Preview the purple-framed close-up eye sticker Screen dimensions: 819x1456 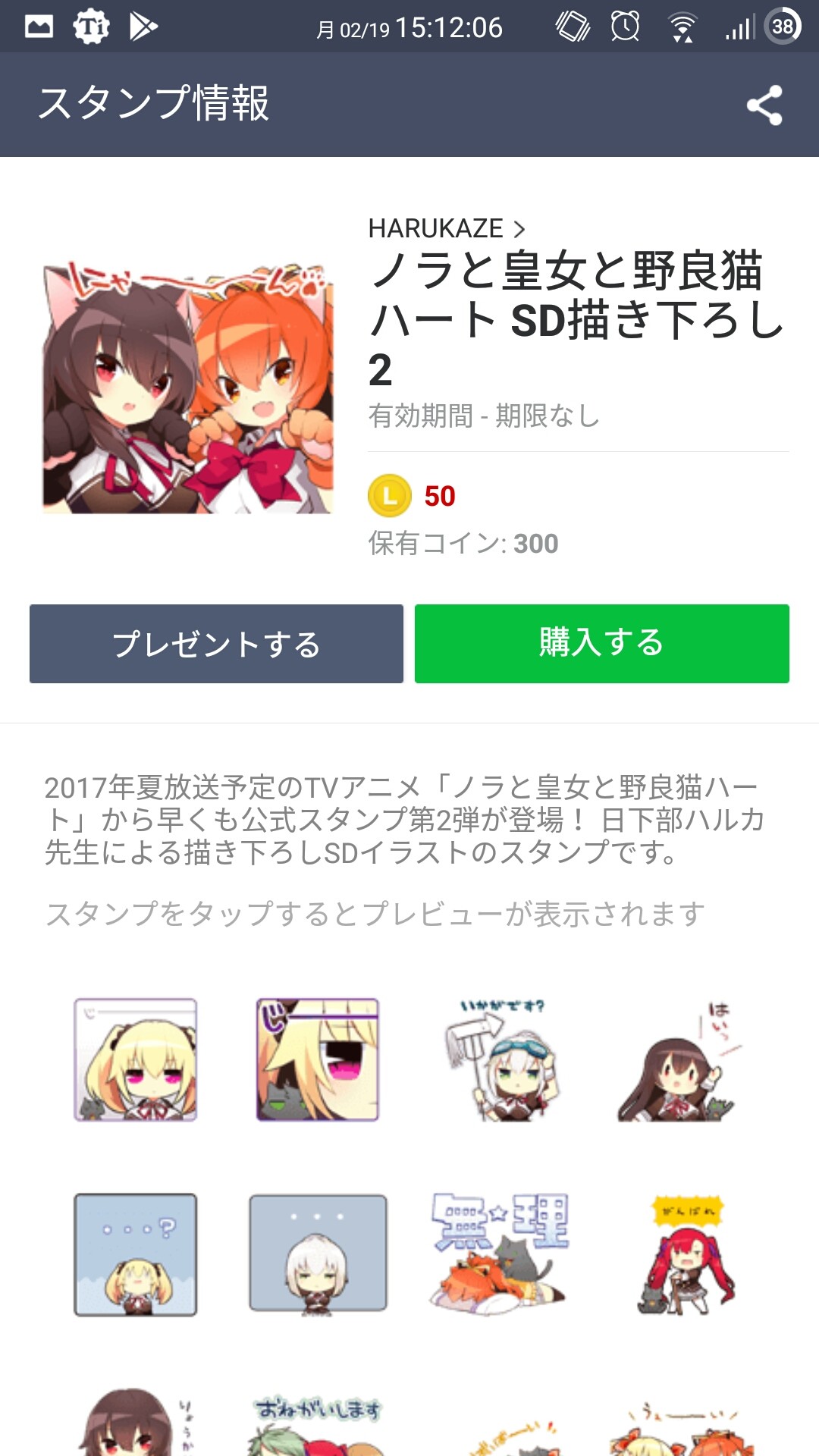[x=318, y=1059]
